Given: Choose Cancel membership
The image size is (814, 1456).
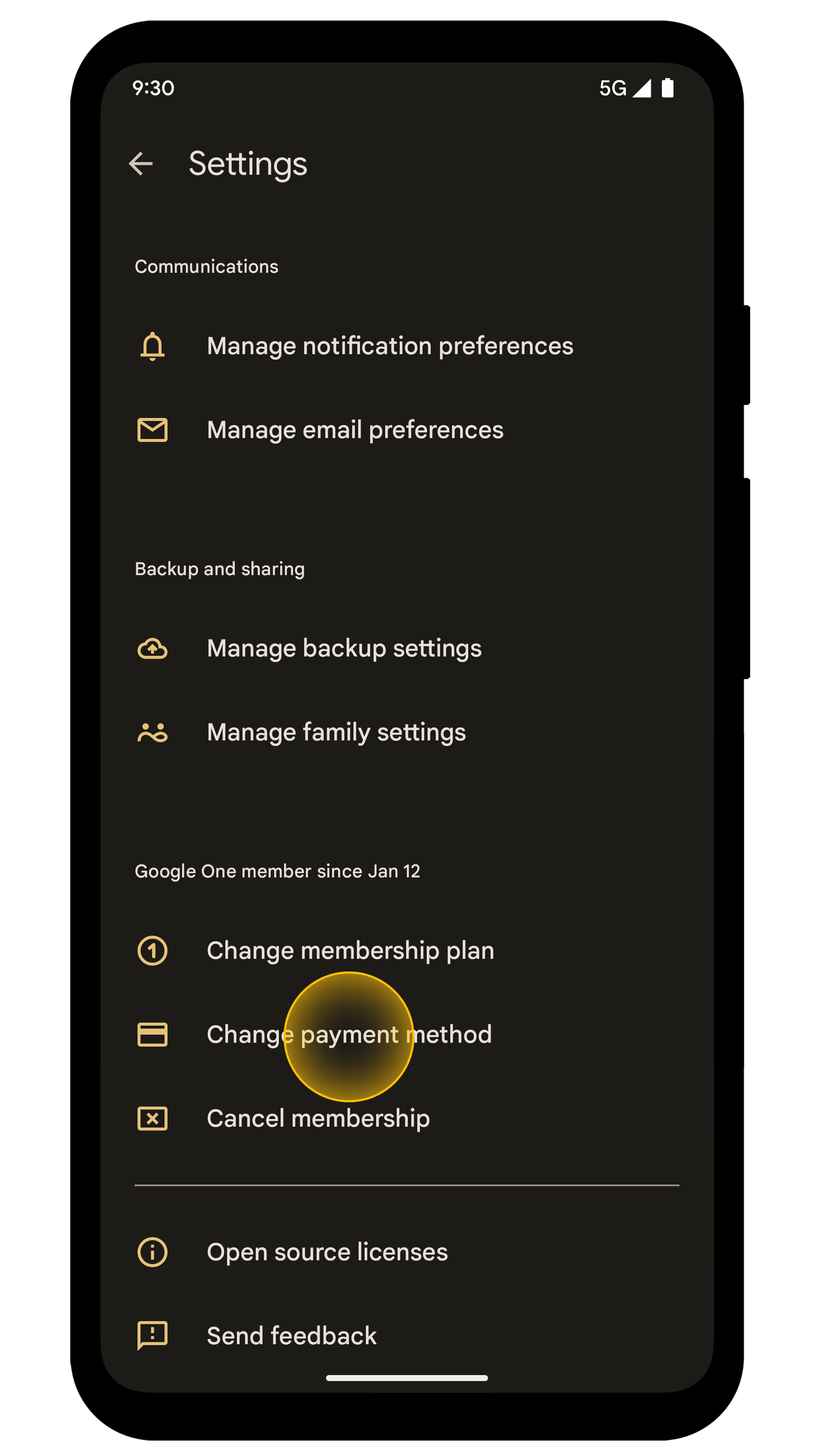Looking at the screenshot, I should click(x=318, y=1119).
